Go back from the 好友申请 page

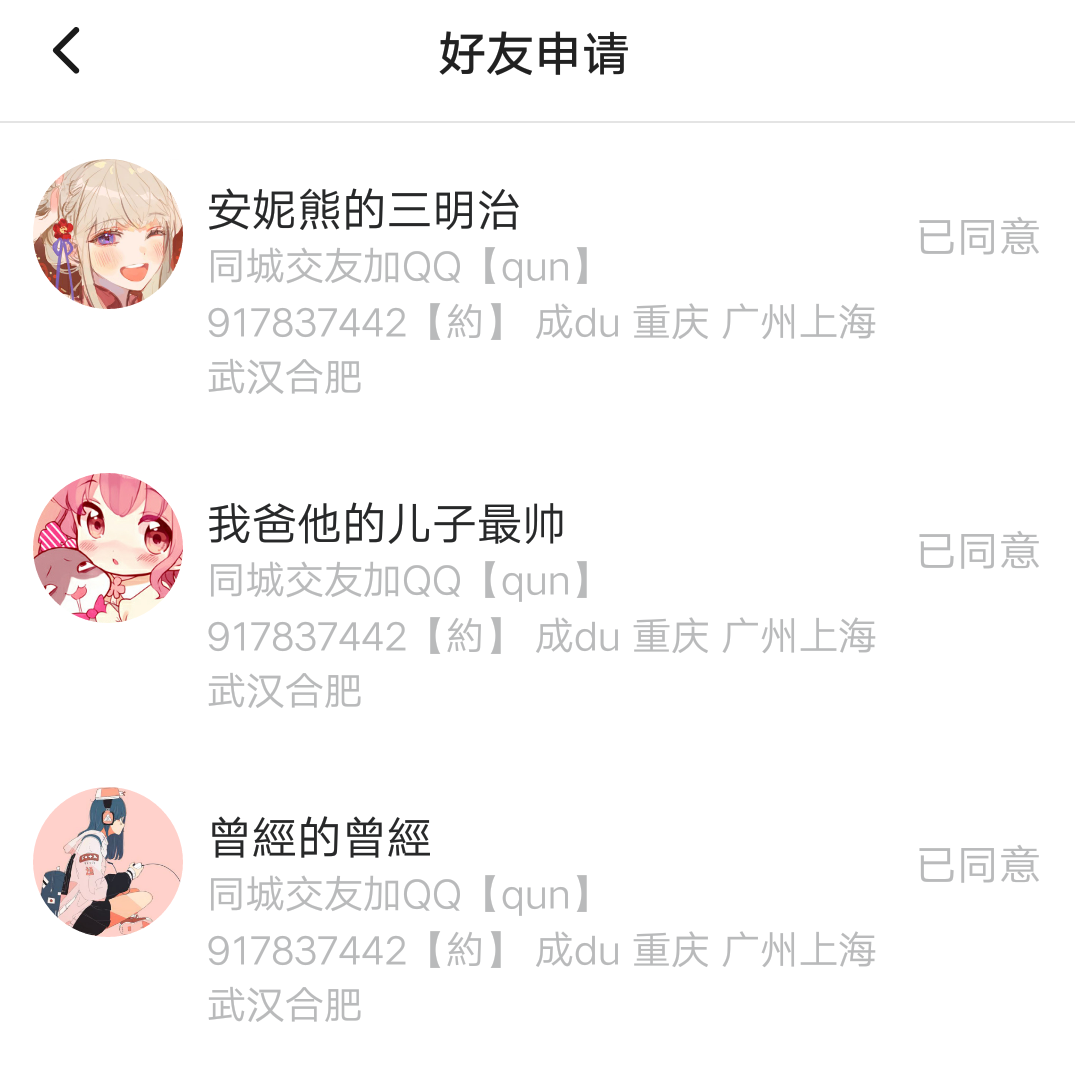66,52
